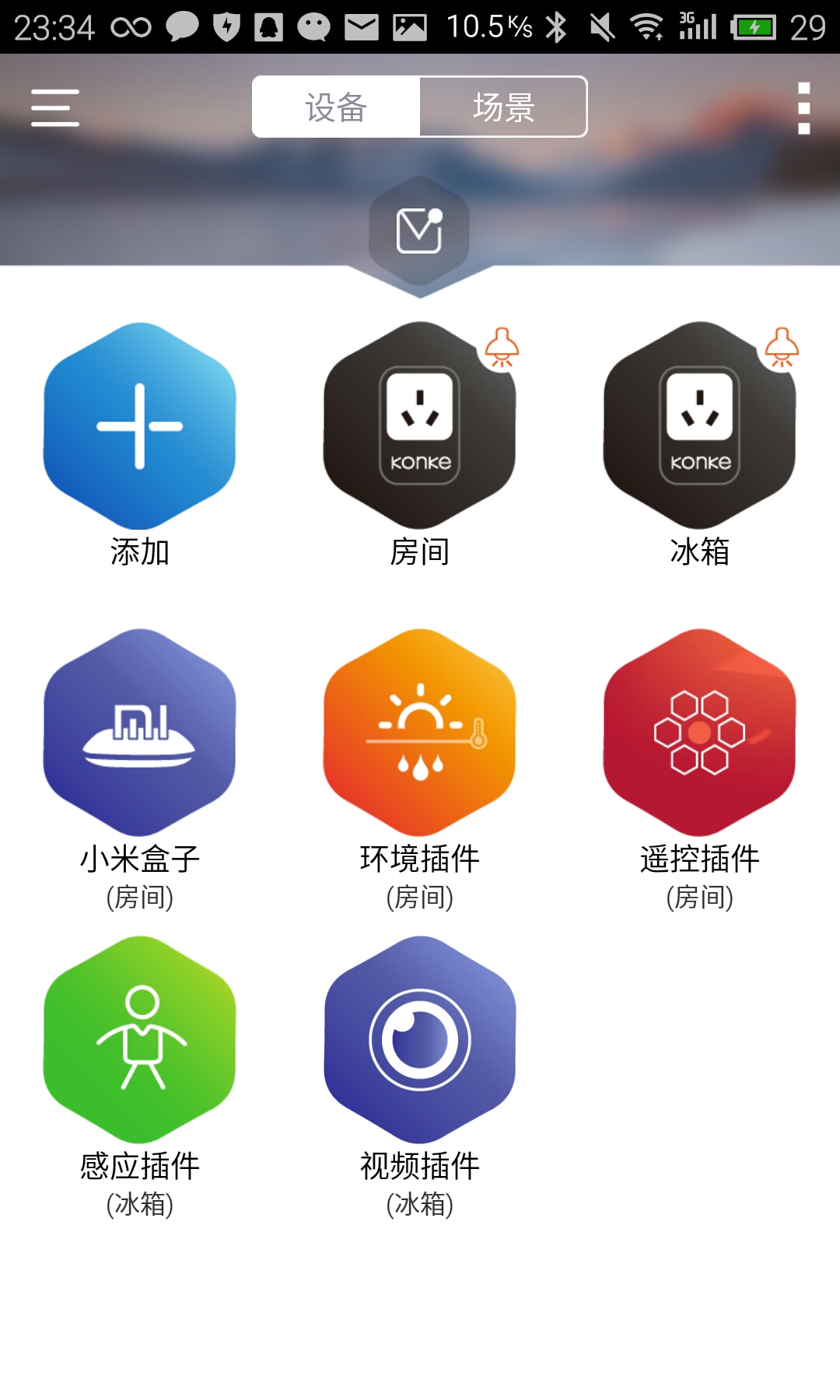Tap the hexagon message icon below the tabs
This screenshot has height=1400, width=840.
coord(419,231)
